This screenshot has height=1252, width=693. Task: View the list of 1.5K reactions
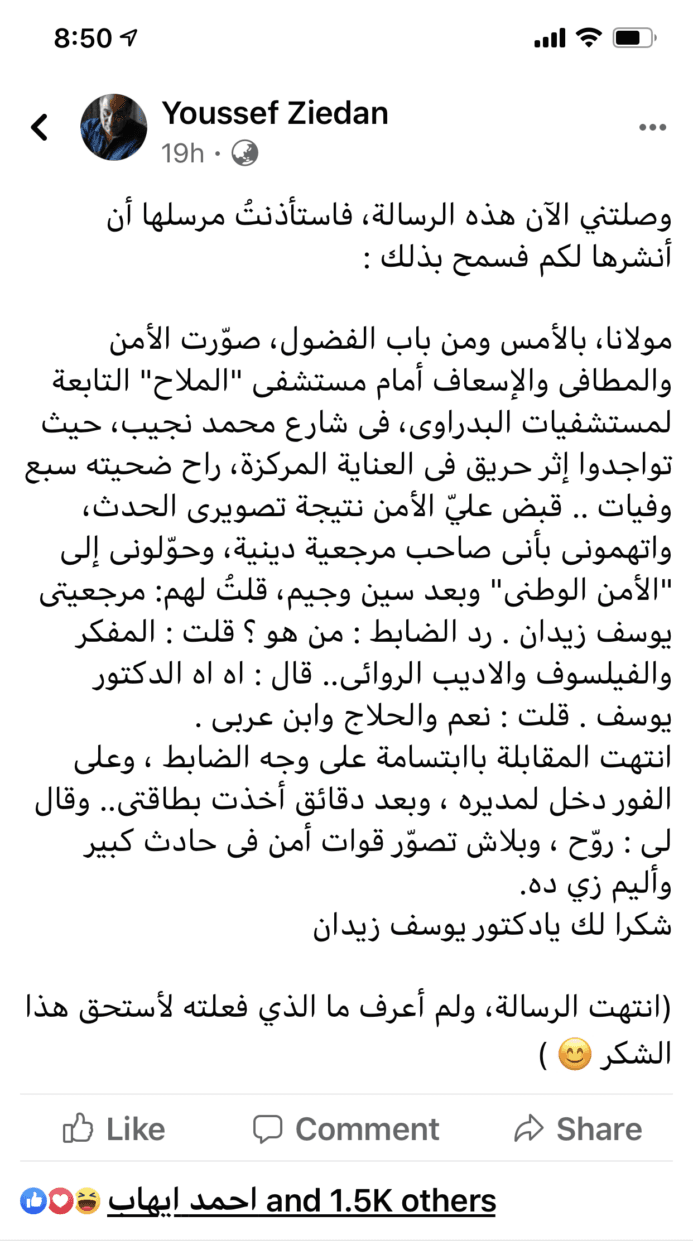(x=300, y=1200)
